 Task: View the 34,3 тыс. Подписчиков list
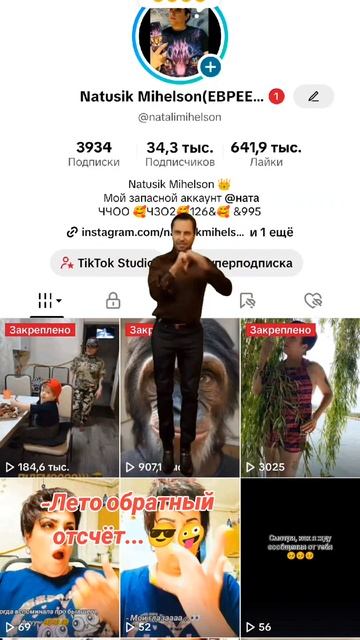[x=180, y=154]
